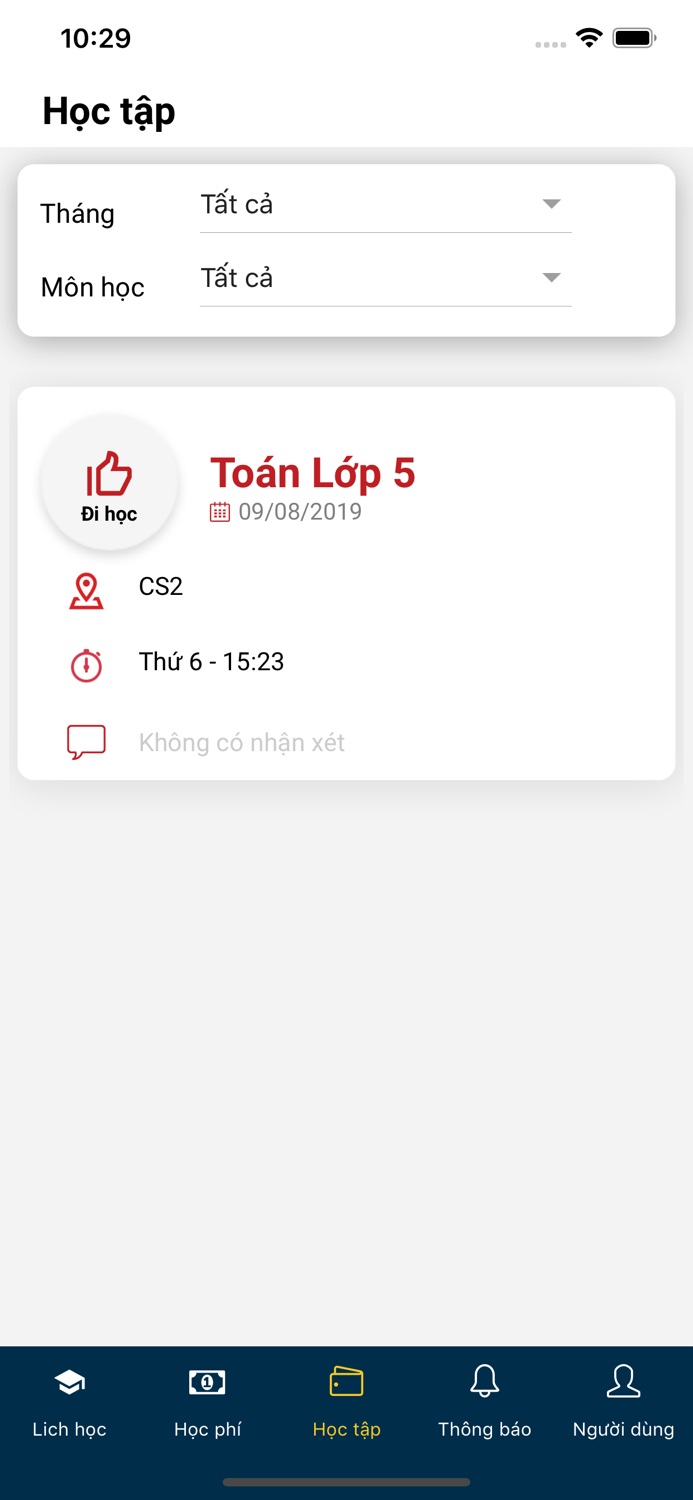693x1500 pixels.
Task: Expand the Môn học dropdown
Action: [x=385, y=278]
